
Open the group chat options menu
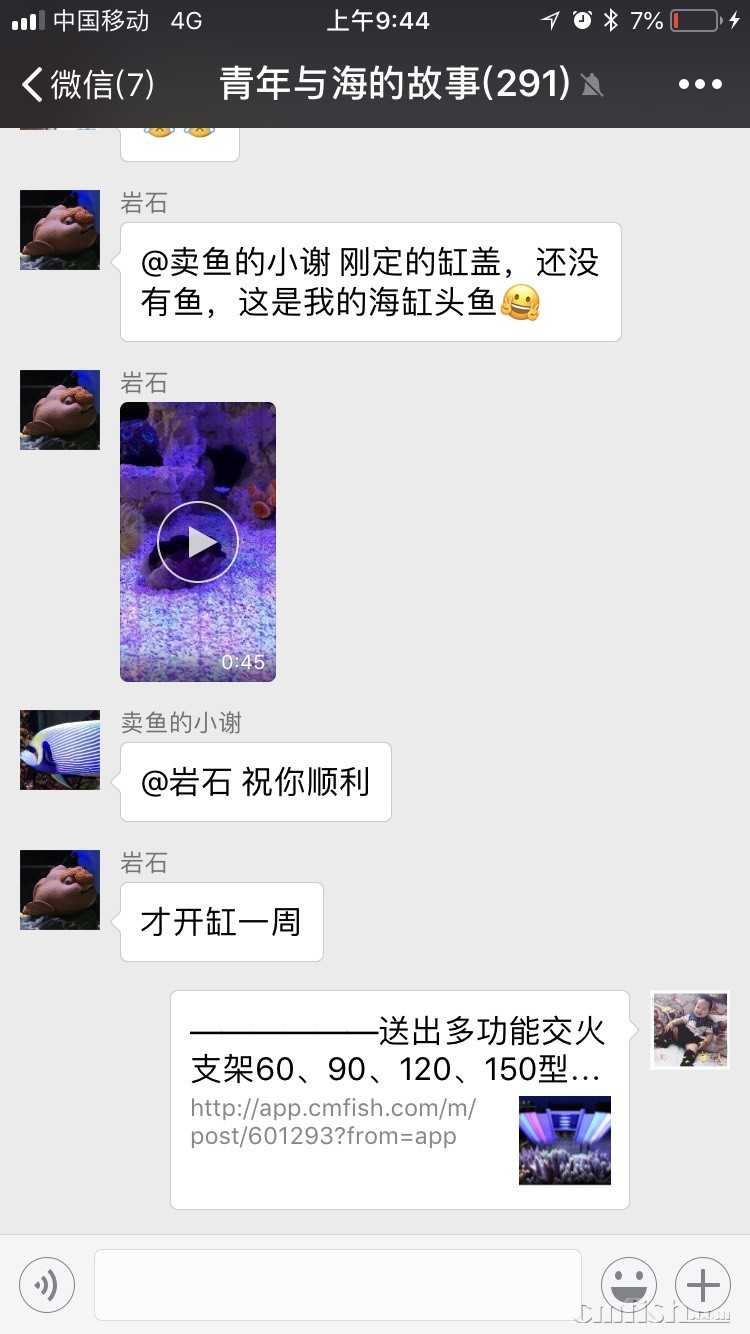tap(700, 84)
